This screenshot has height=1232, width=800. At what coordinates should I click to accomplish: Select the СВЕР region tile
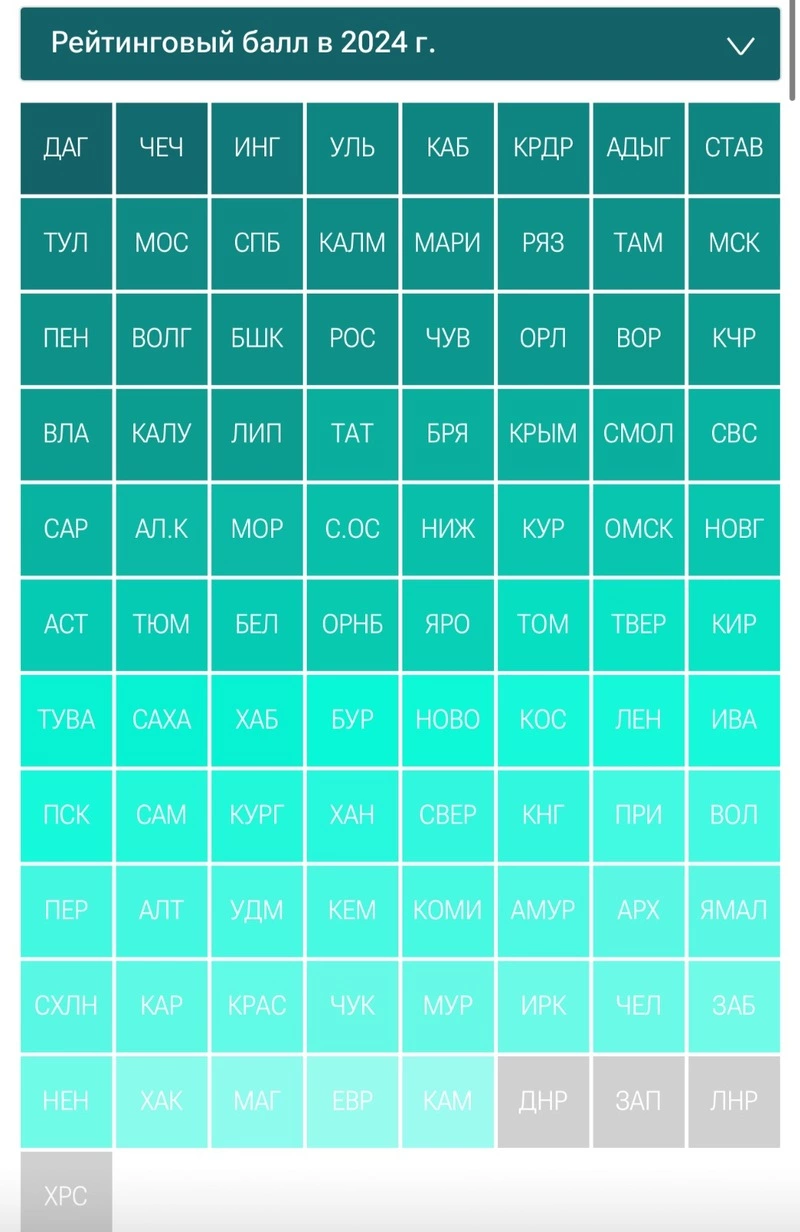[x=448, y=815]
